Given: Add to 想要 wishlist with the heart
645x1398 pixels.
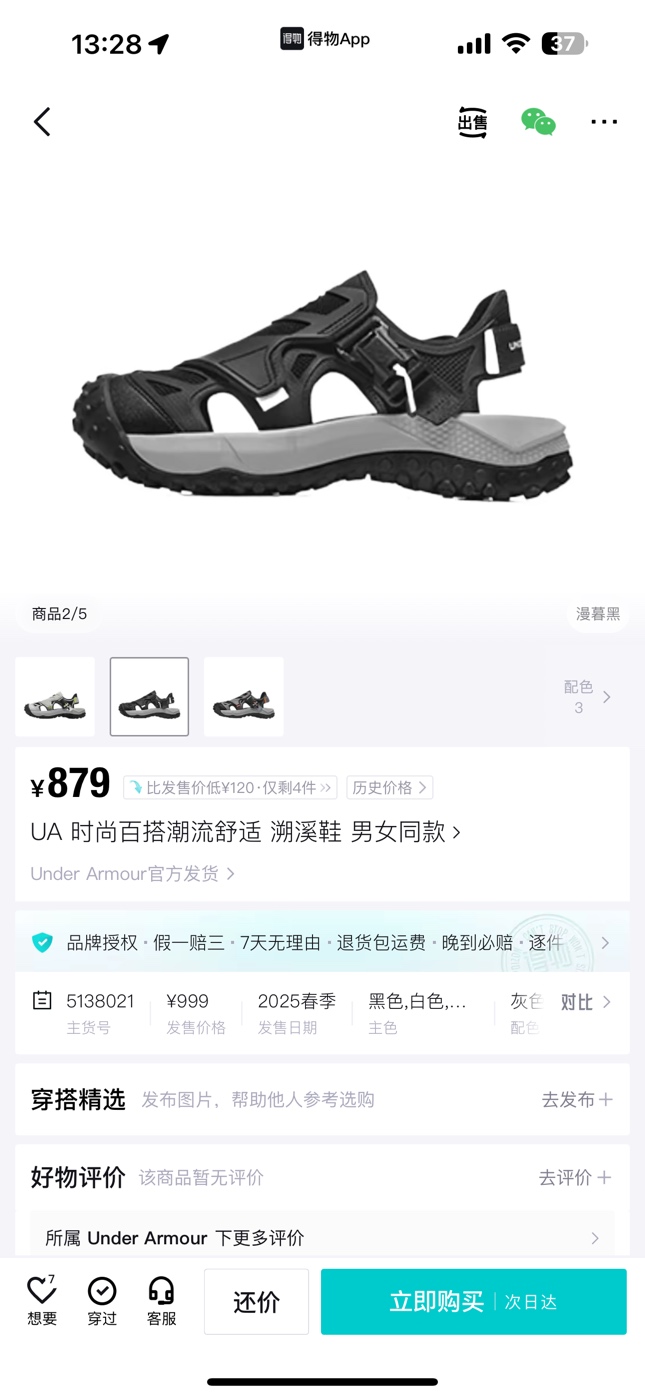Looking at the screenshot, I should click(x=42, y=1301).
